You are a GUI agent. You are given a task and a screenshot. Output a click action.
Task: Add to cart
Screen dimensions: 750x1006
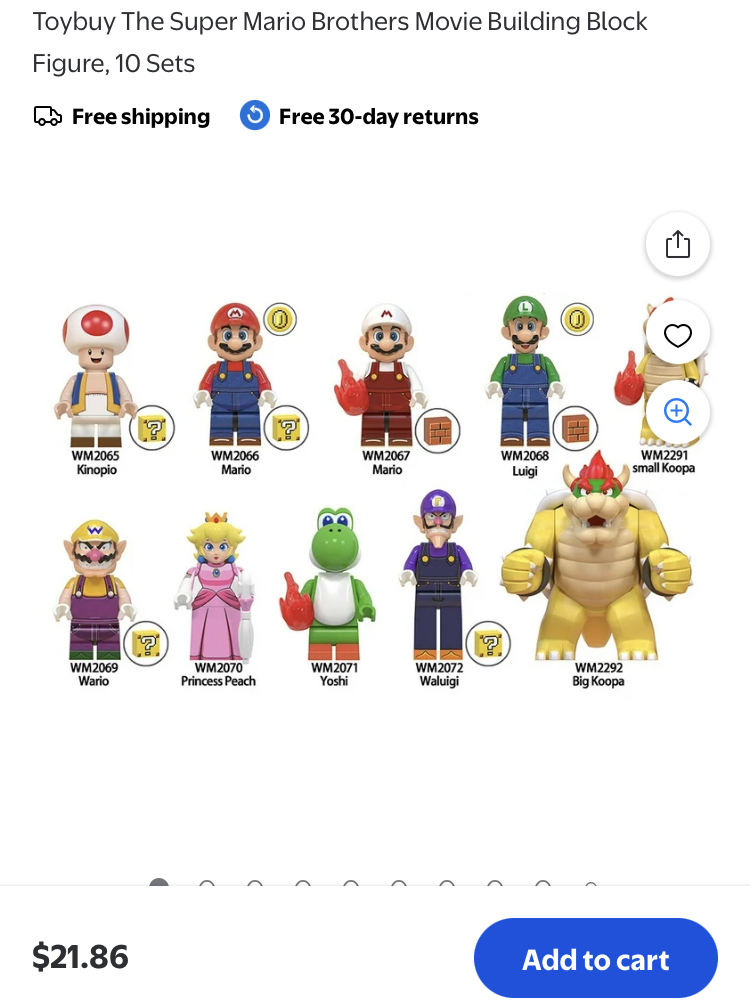click(x=595, y=959)
